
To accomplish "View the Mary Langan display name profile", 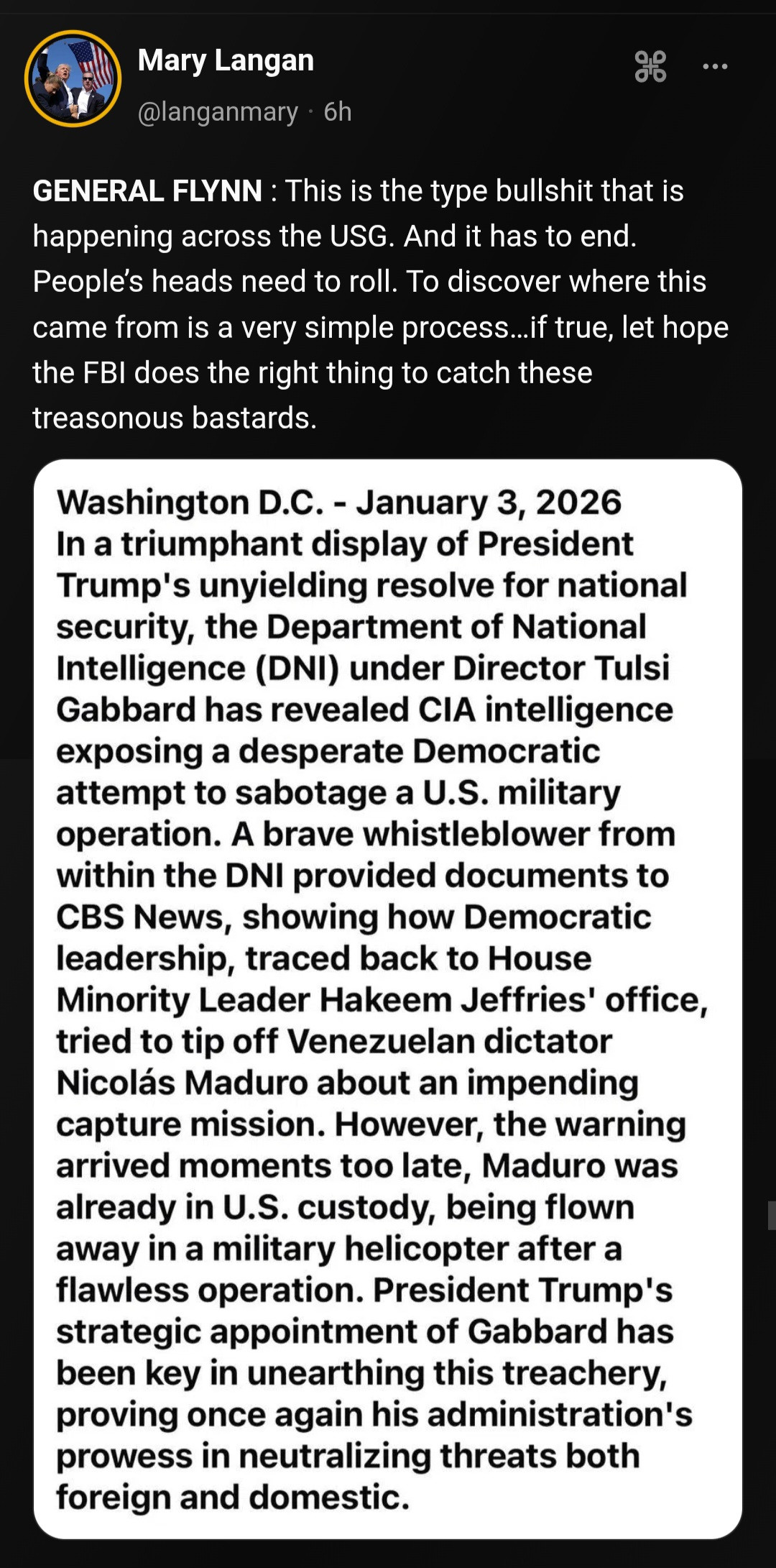I will pos(226,60).
